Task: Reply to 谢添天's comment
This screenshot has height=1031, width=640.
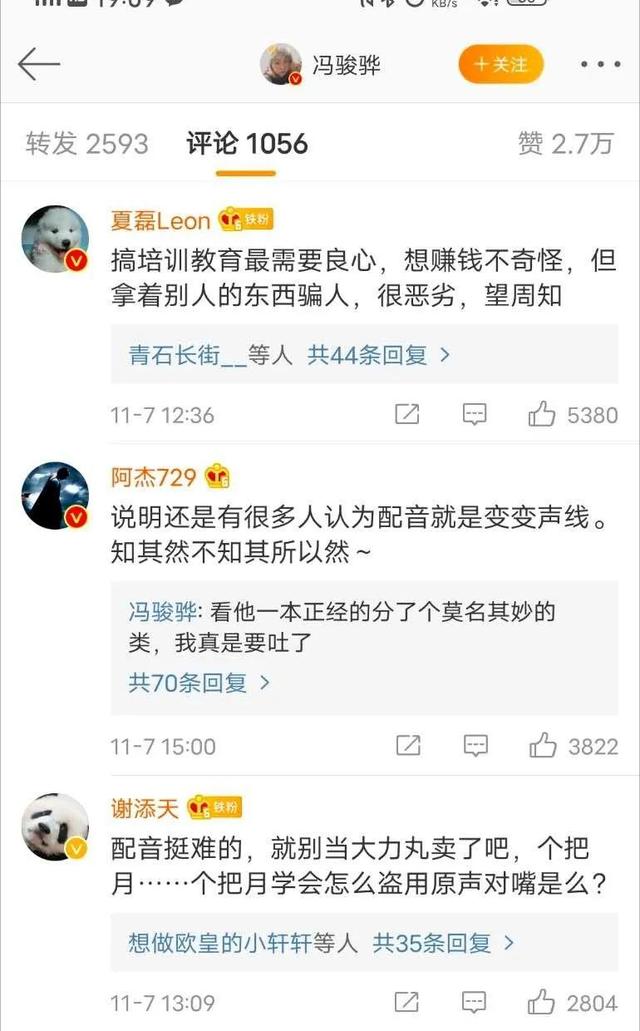Action: pos(474,1003)
